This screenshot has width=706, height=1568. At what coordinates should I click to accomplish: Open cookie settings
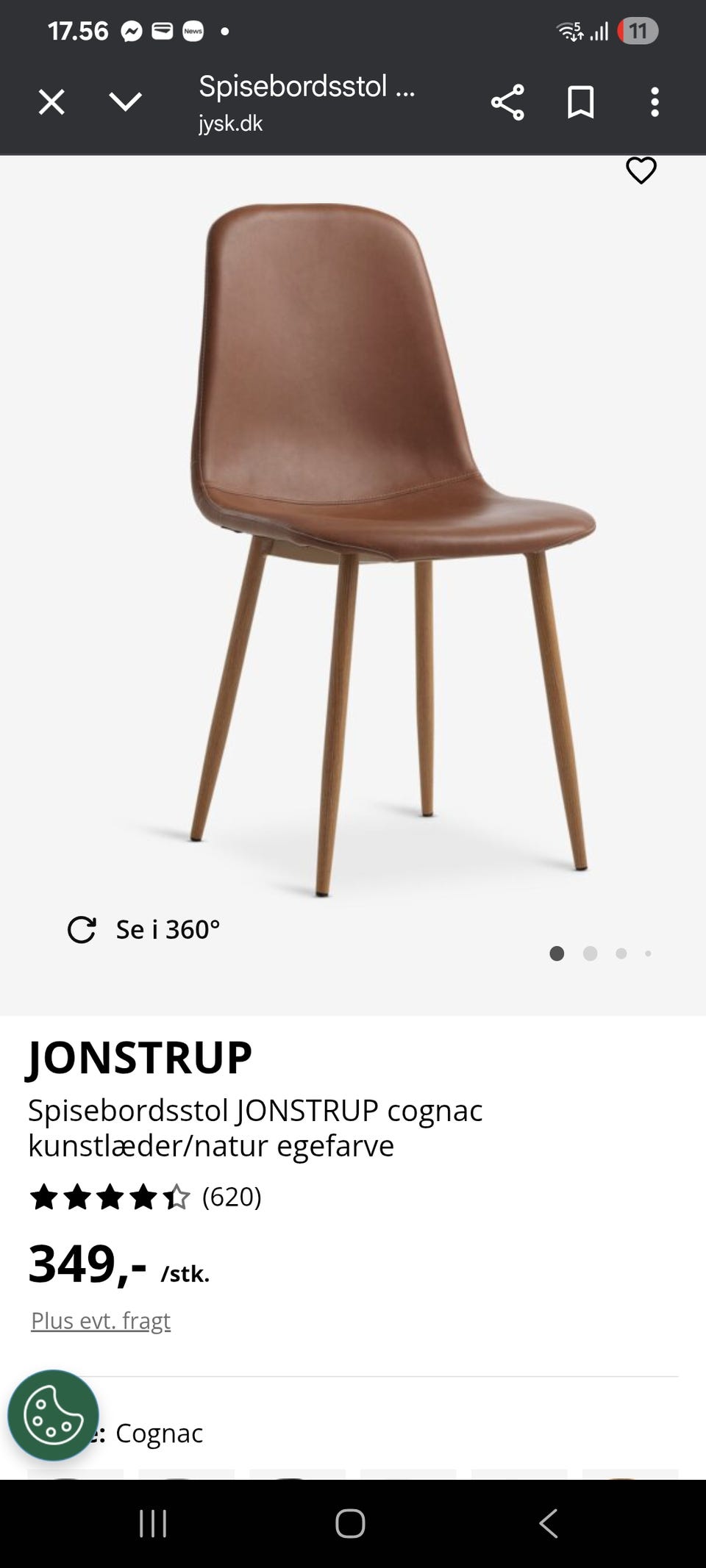pos(53,1415)
